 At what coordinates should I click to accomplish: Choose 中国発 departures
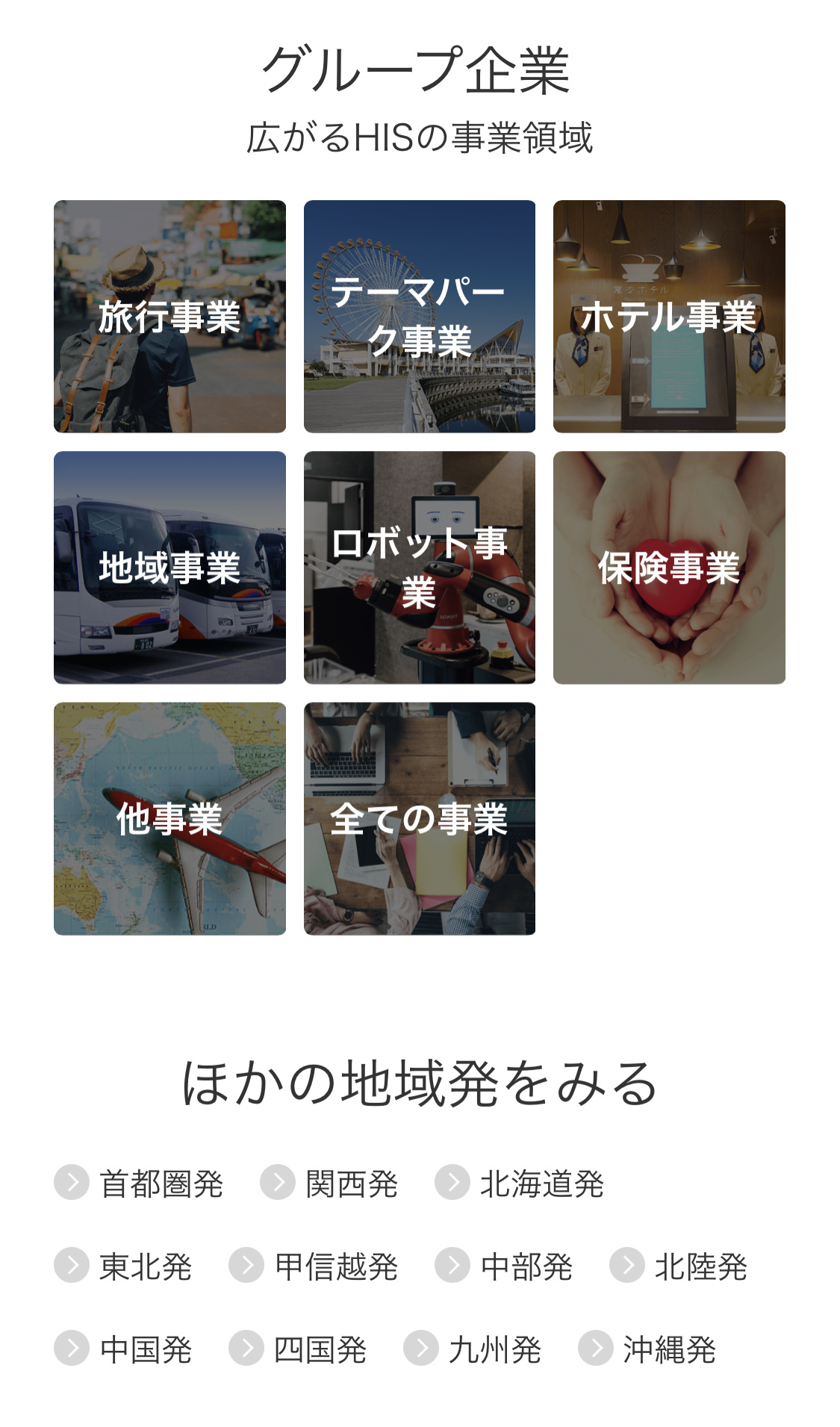(145, 1349)
